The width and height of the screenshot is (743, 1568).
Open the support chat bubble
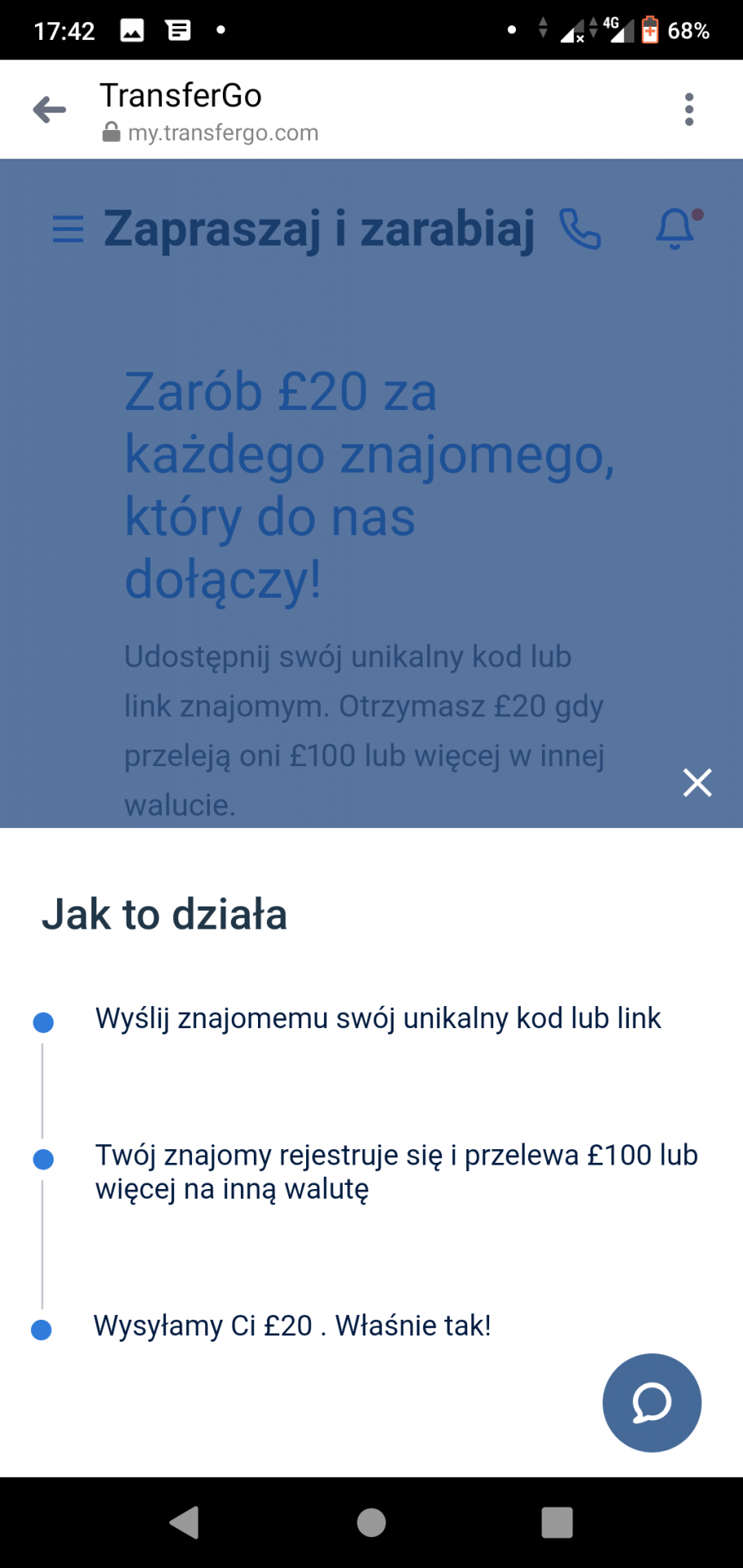pyautogui.click(x=652, y=1403)
